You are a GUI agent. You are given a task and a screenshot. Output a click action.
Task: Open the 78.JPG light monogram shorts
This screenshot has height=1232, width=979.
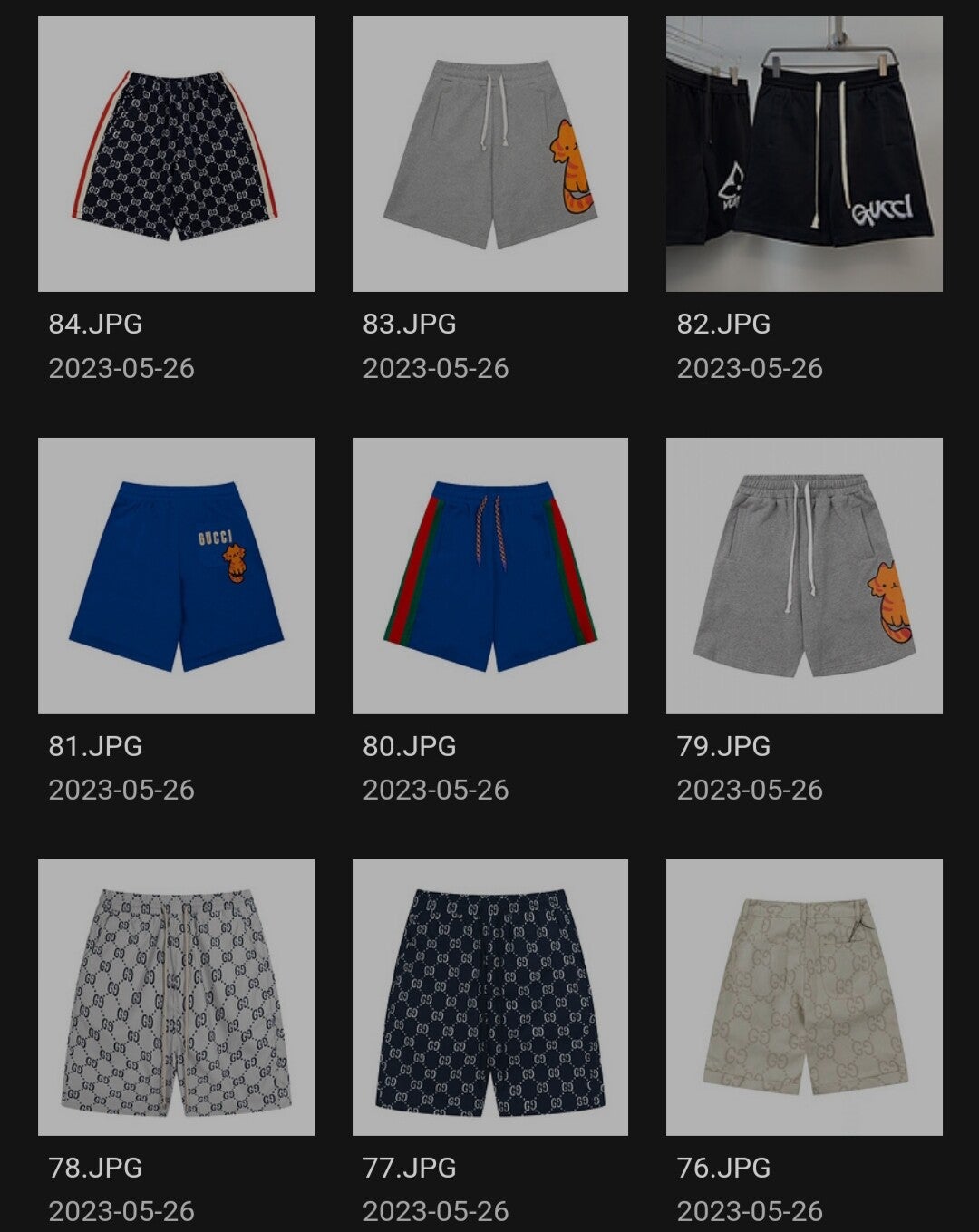point(176,997)
